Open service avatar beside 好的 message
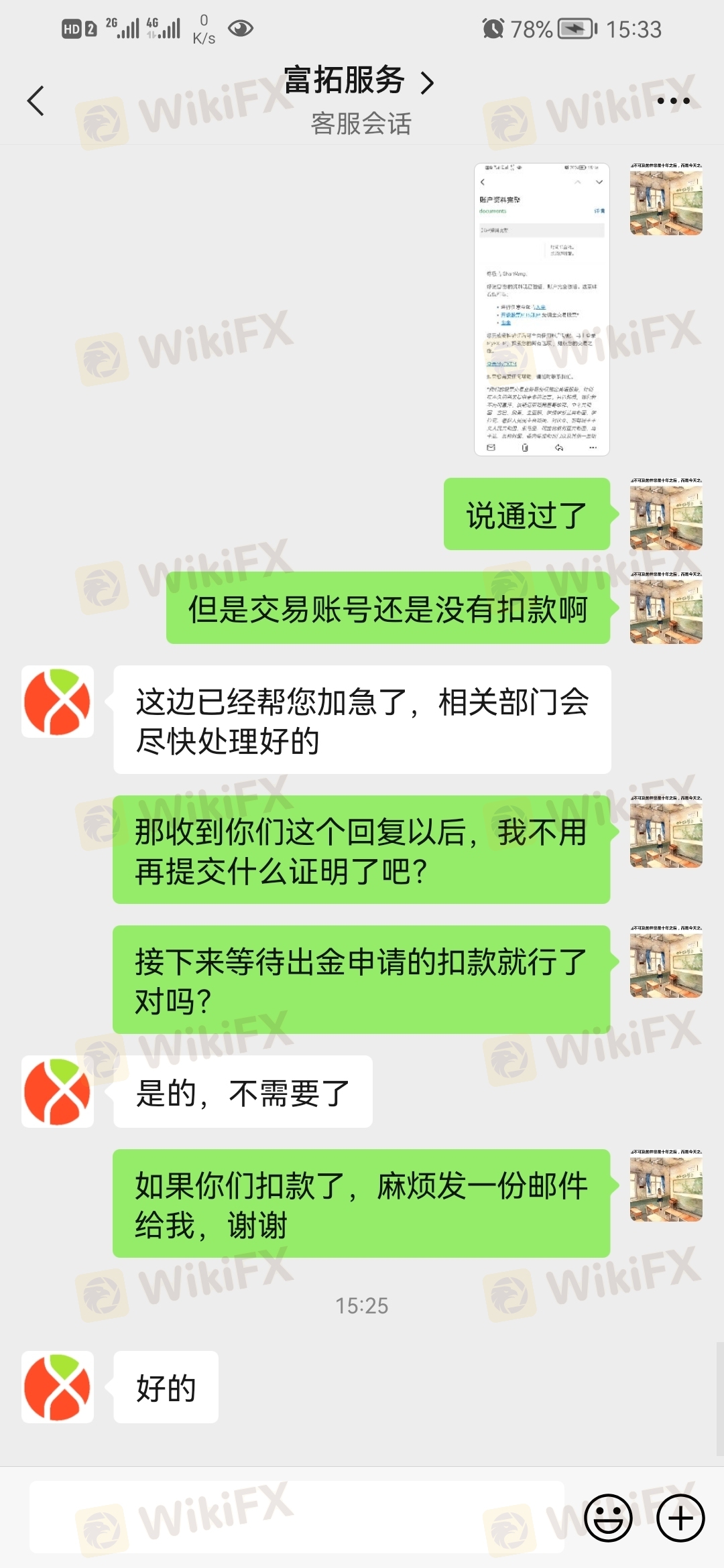Image resolution: width=724 pixels, height=1568 pixels. 58,1387
